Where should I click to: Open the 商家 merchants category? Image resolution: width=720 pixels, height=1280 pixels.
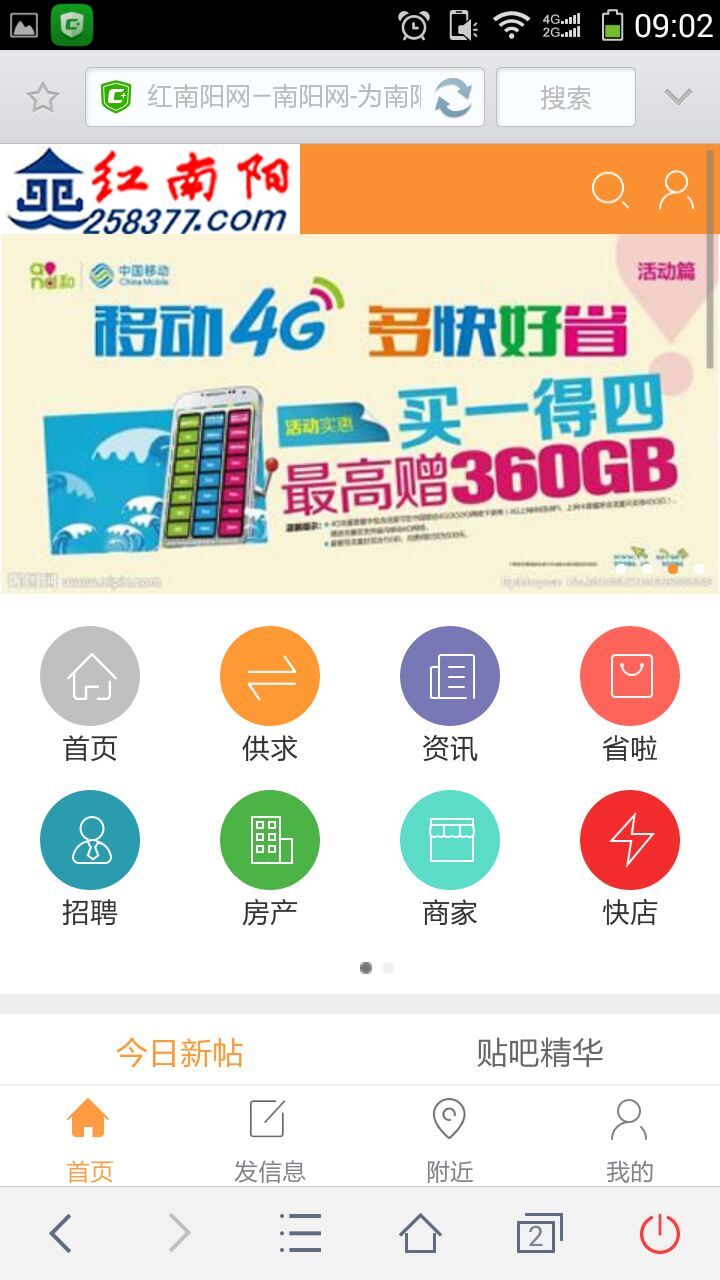pyautogui.click(x=450, y=857)
